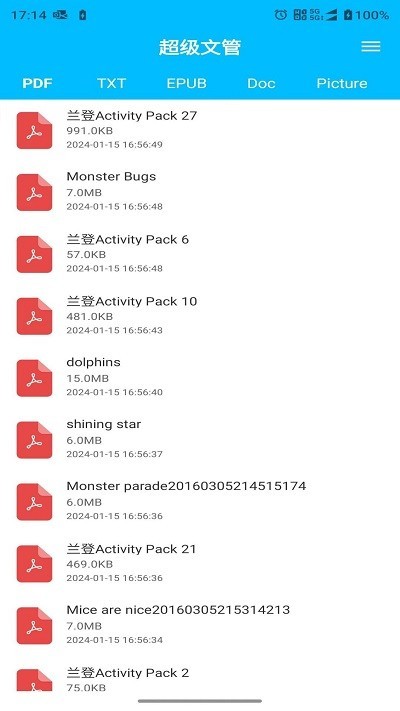The width and height of the screenshot is (400, 711).
Task: Open Mice are nice20160305215314213 PDF
Action: coord(200,625)
